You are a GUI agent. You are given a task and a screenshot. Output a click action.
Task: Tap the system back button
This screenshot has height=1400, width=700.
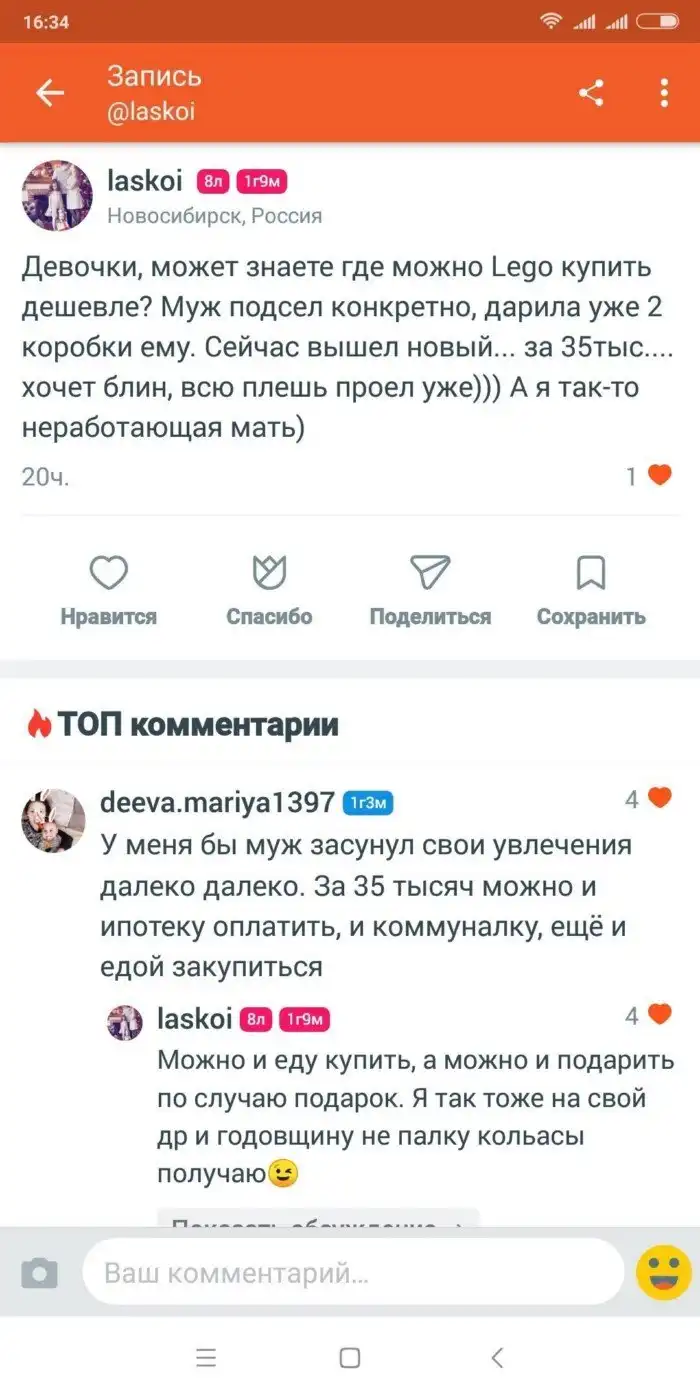497,1358
